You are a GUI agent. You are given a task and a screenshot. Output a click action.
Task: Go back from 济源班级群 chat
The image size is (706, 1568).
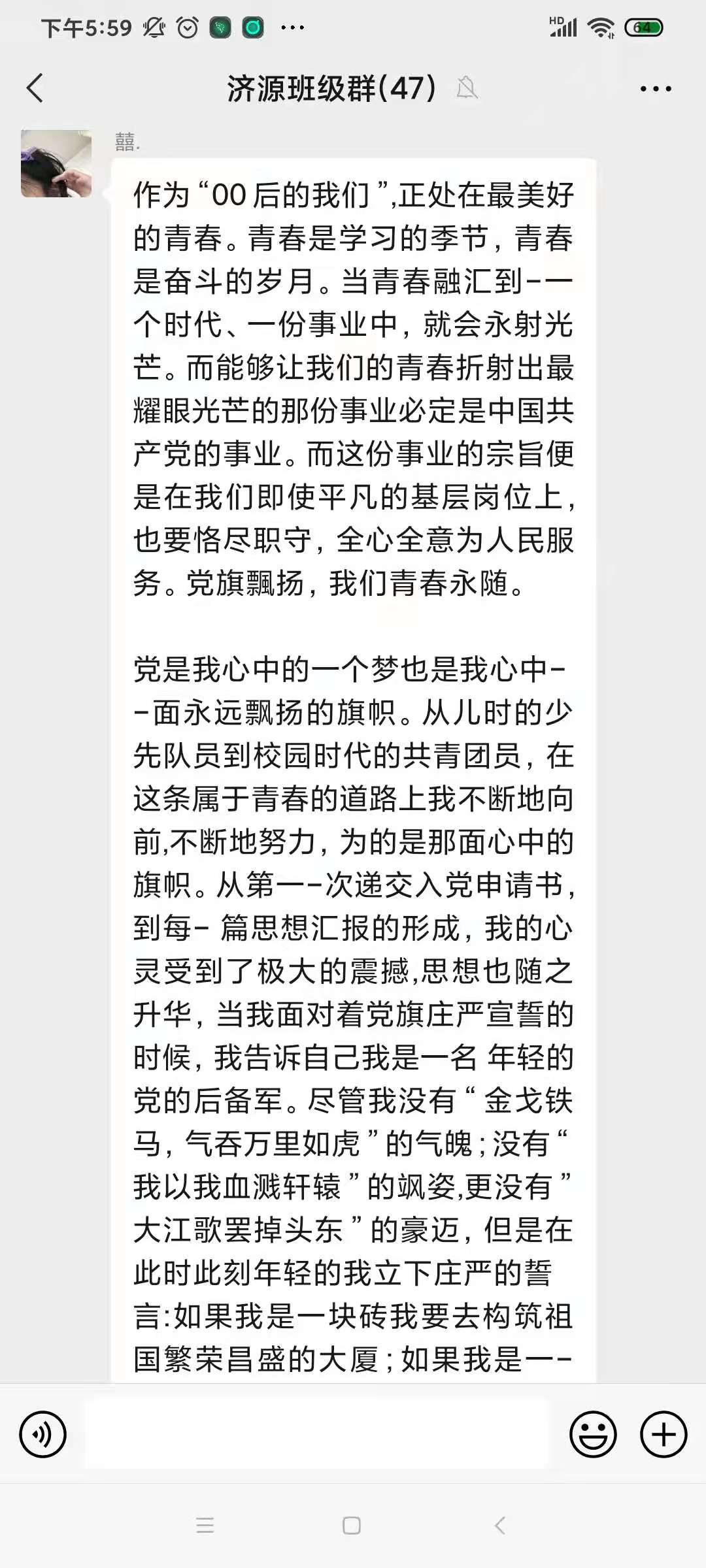(35, 88)
